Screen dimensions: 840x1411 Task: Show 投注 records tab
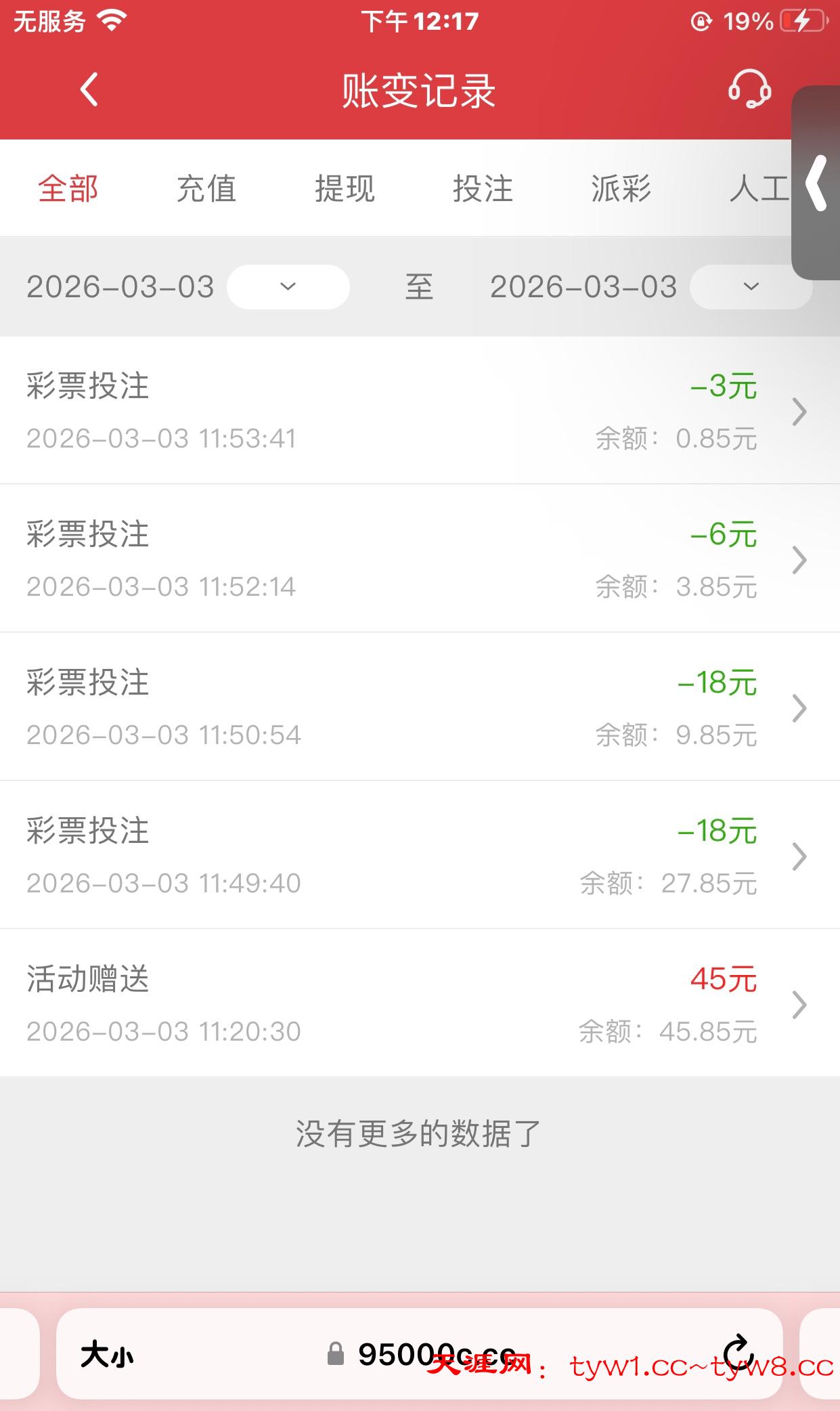[483, 188]
